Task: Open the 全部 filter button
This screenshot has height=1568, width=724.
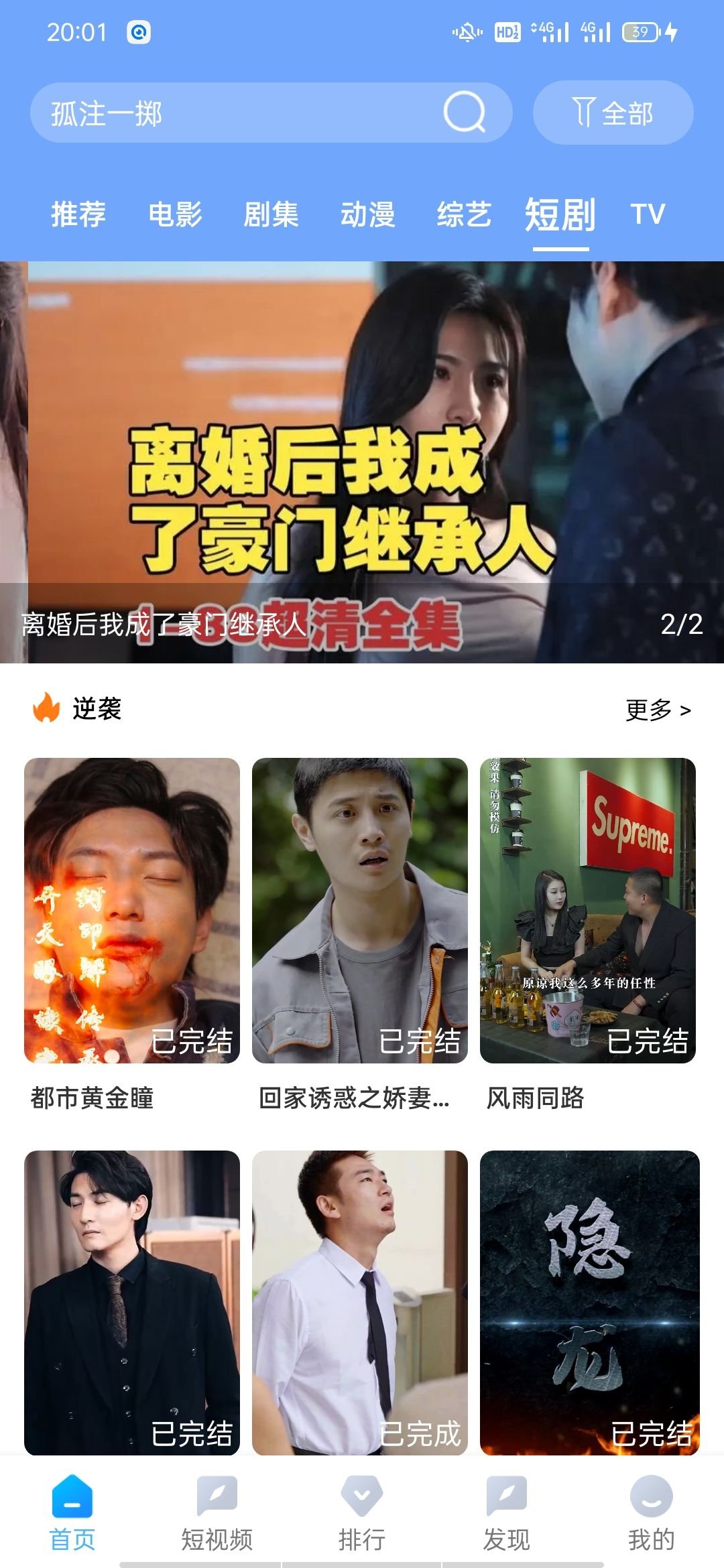Action: pos(613,113)
